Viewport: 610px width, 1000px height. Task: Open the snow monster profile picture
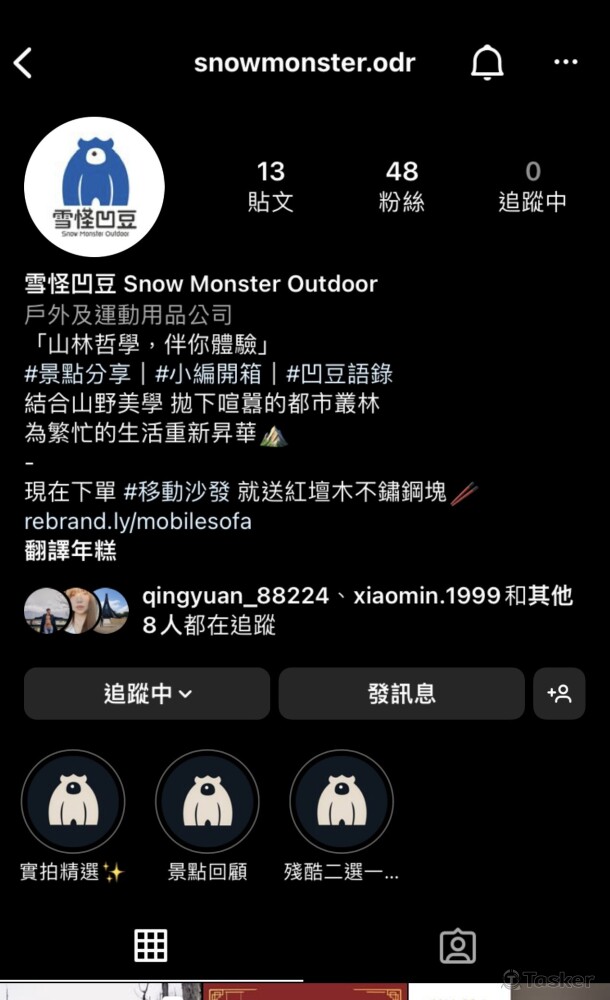coord(94,187)
